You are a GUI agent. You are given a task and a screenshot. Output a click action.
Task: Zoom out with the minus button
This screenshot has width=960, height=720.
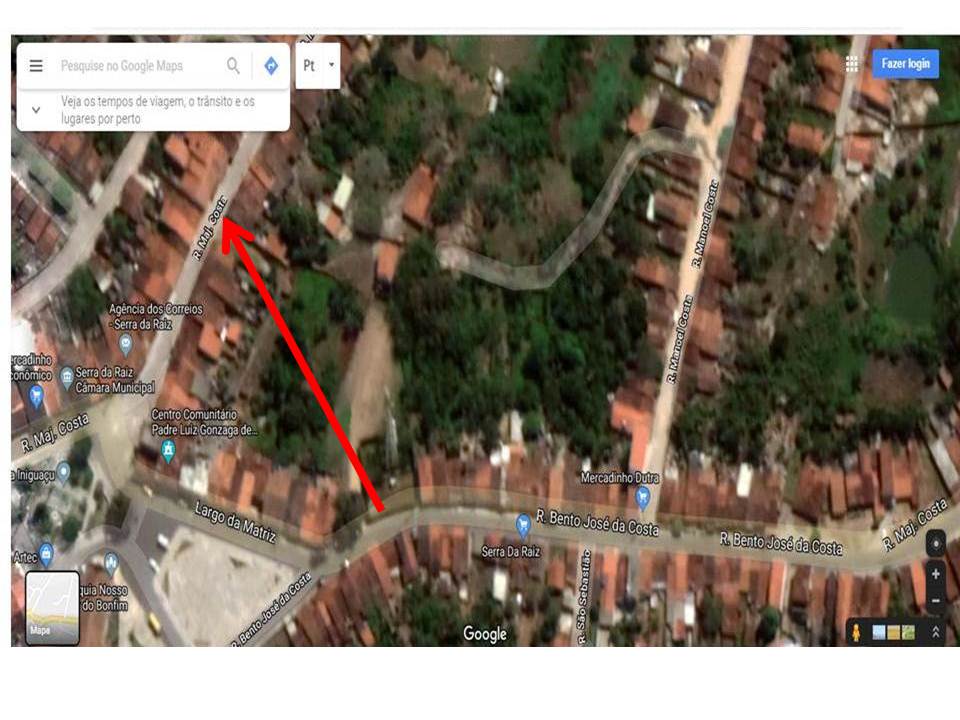point(936,600)
